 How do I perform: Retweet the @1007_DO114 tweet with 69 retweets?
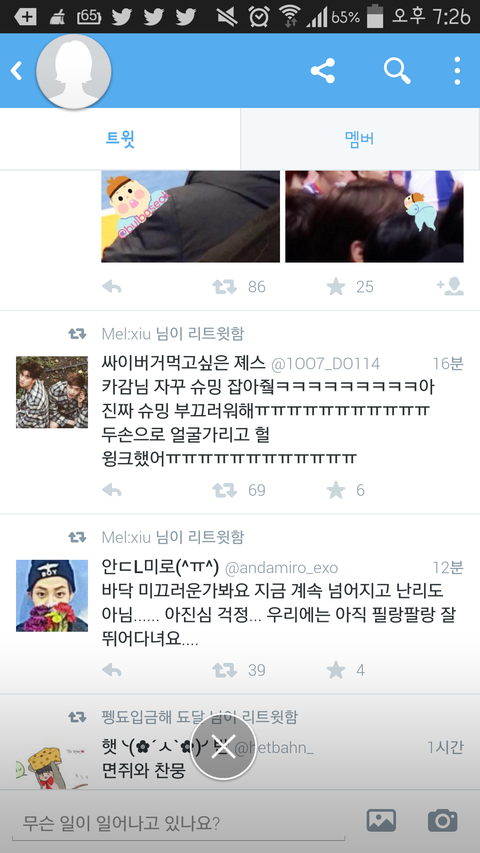(x=224, y=490)
